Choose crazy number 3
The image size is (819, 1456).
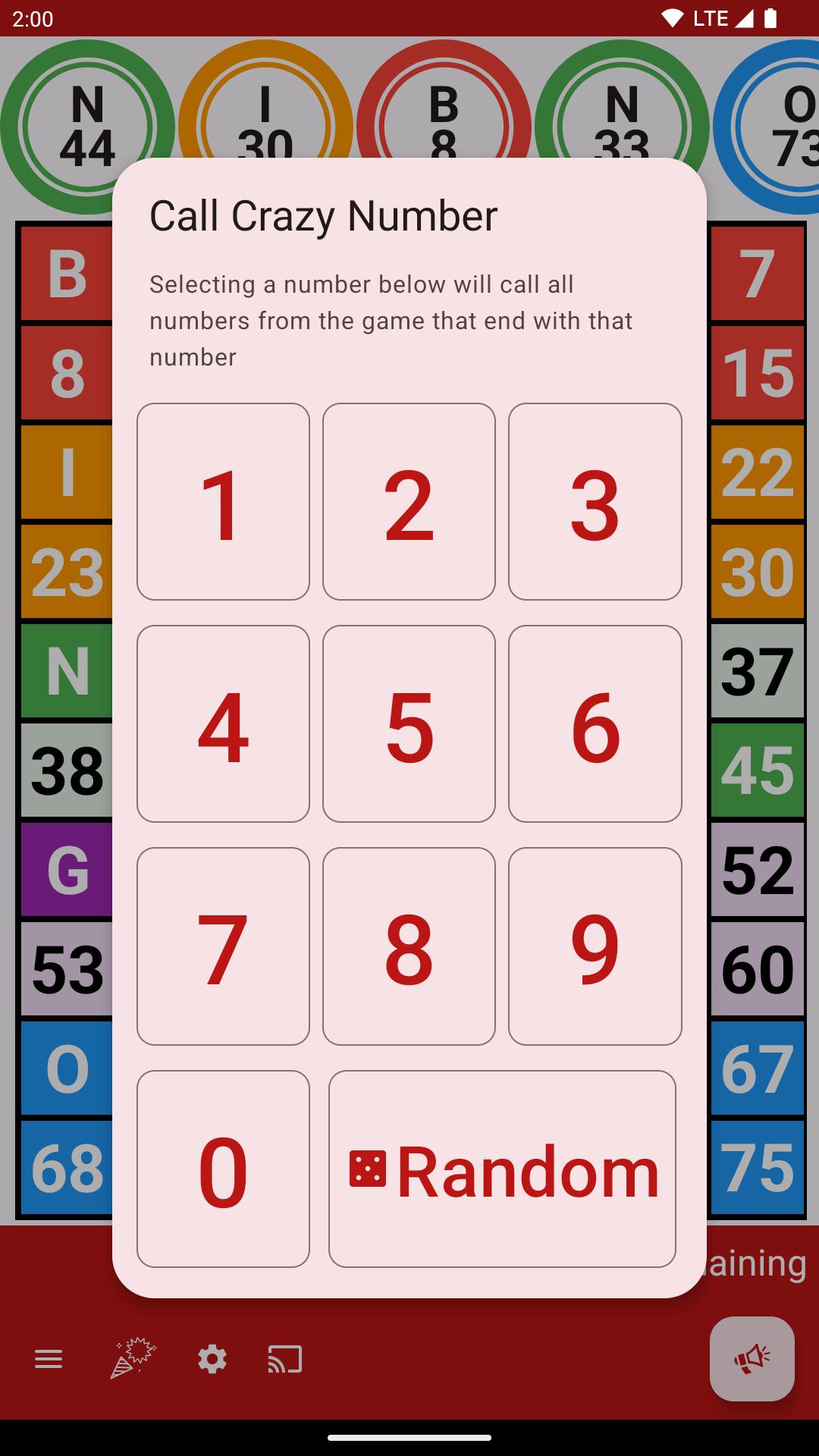click(x=595, y=501)
